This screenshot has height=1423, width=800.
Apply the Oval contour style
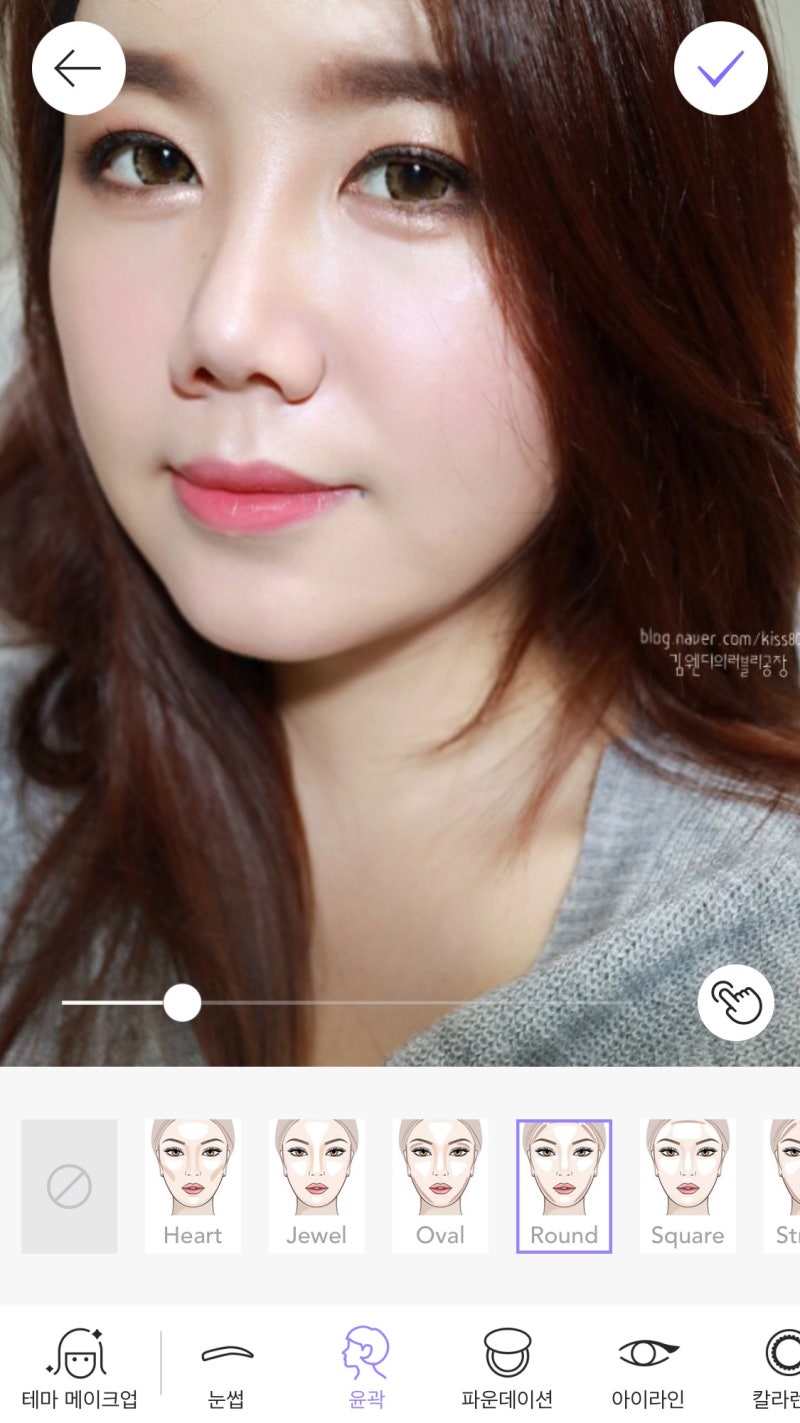click(440, 1186)
